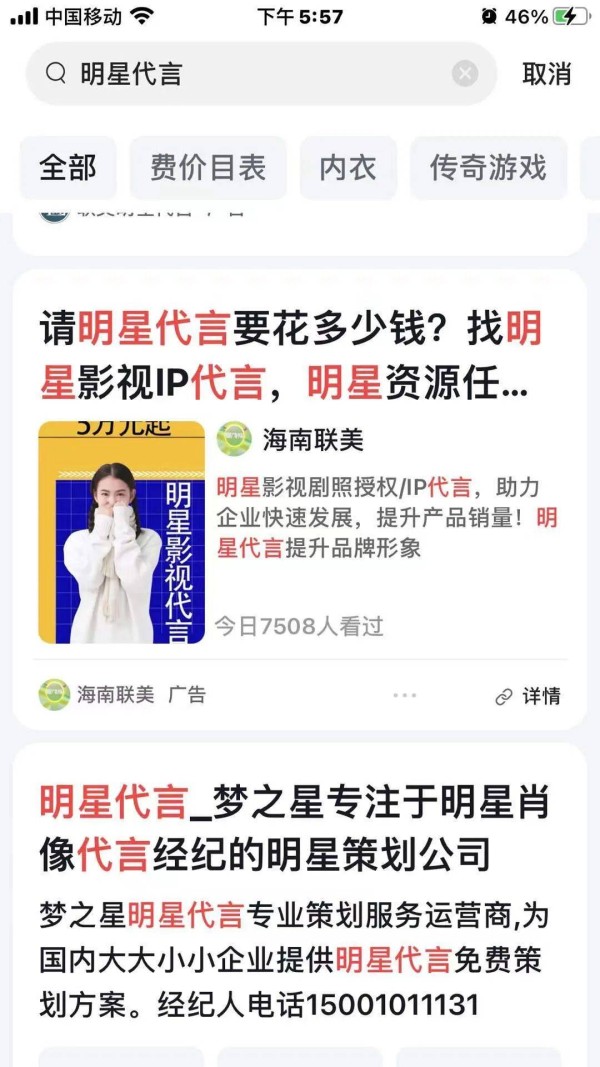Open the 明星影视代言 thumbnail image
600x1067 pixels.
click(x=121, y=532)
